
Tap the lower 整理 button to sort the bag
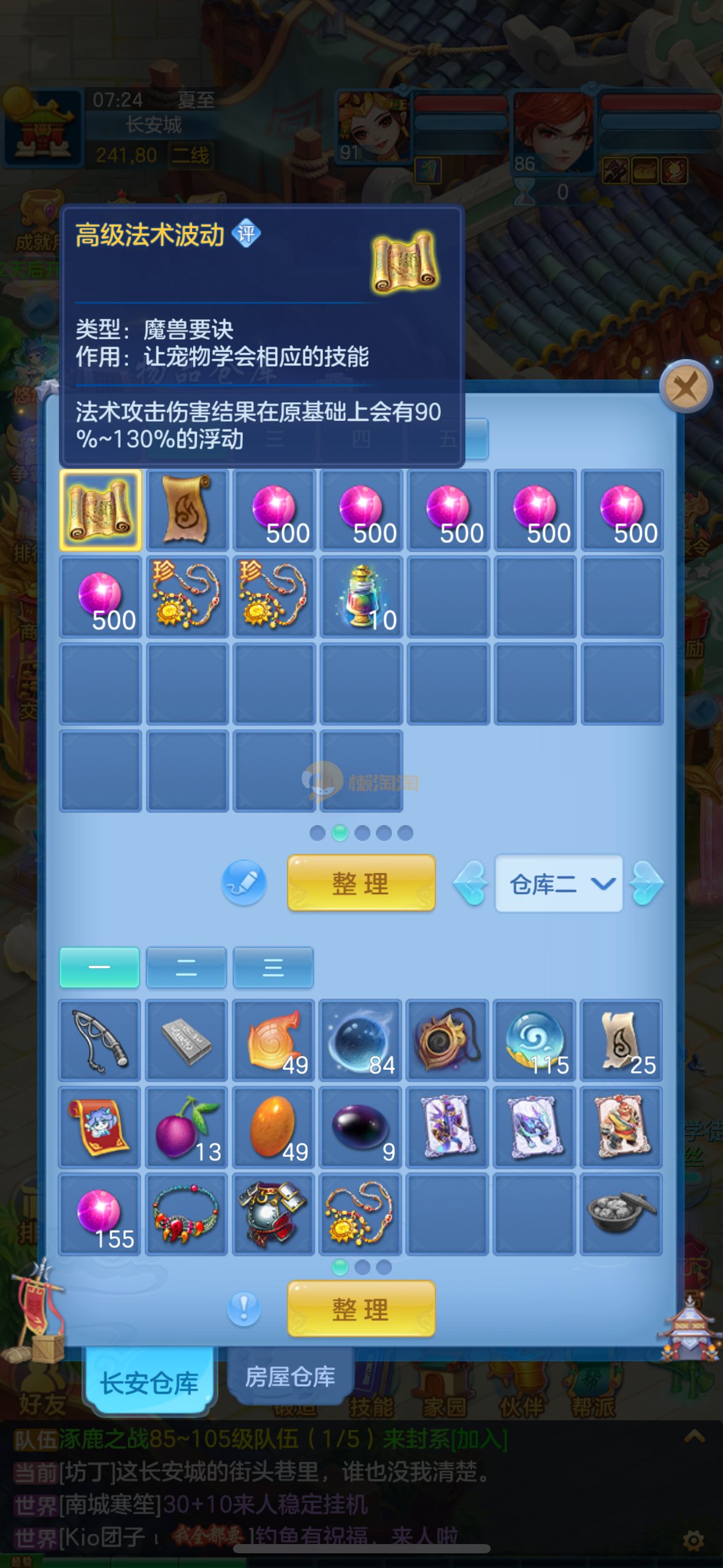click(361, 1309)
